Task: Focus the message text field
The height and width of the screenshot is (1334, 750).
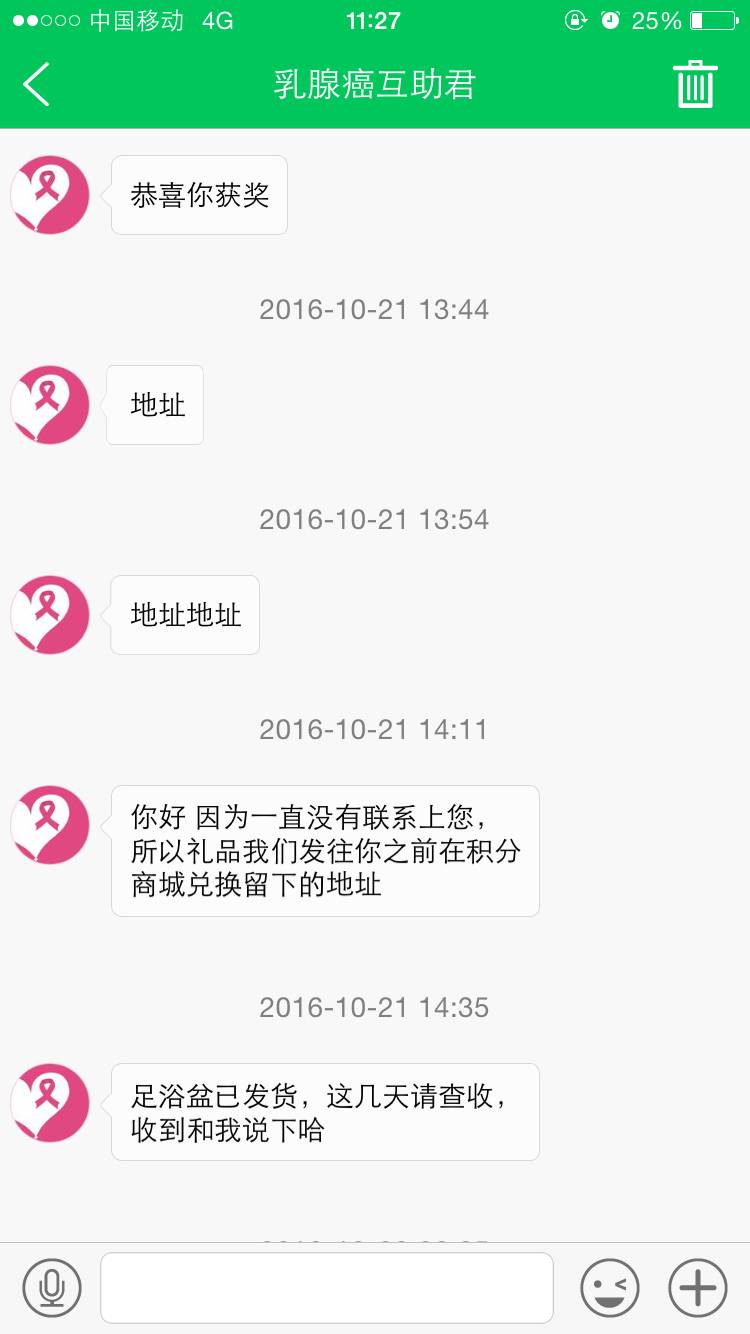Action: click(326, 1287)
